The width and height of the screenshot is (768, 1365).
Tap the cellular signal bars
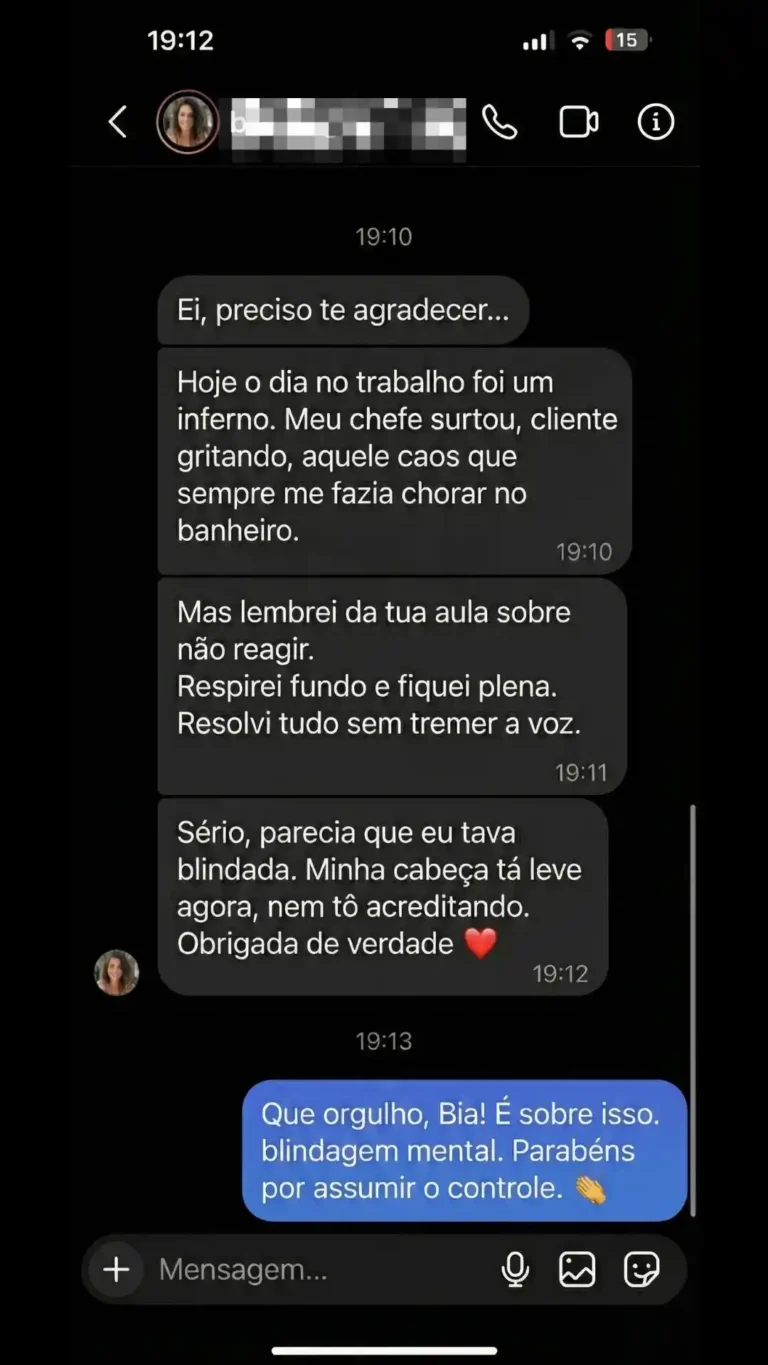(x=537, y=40)
